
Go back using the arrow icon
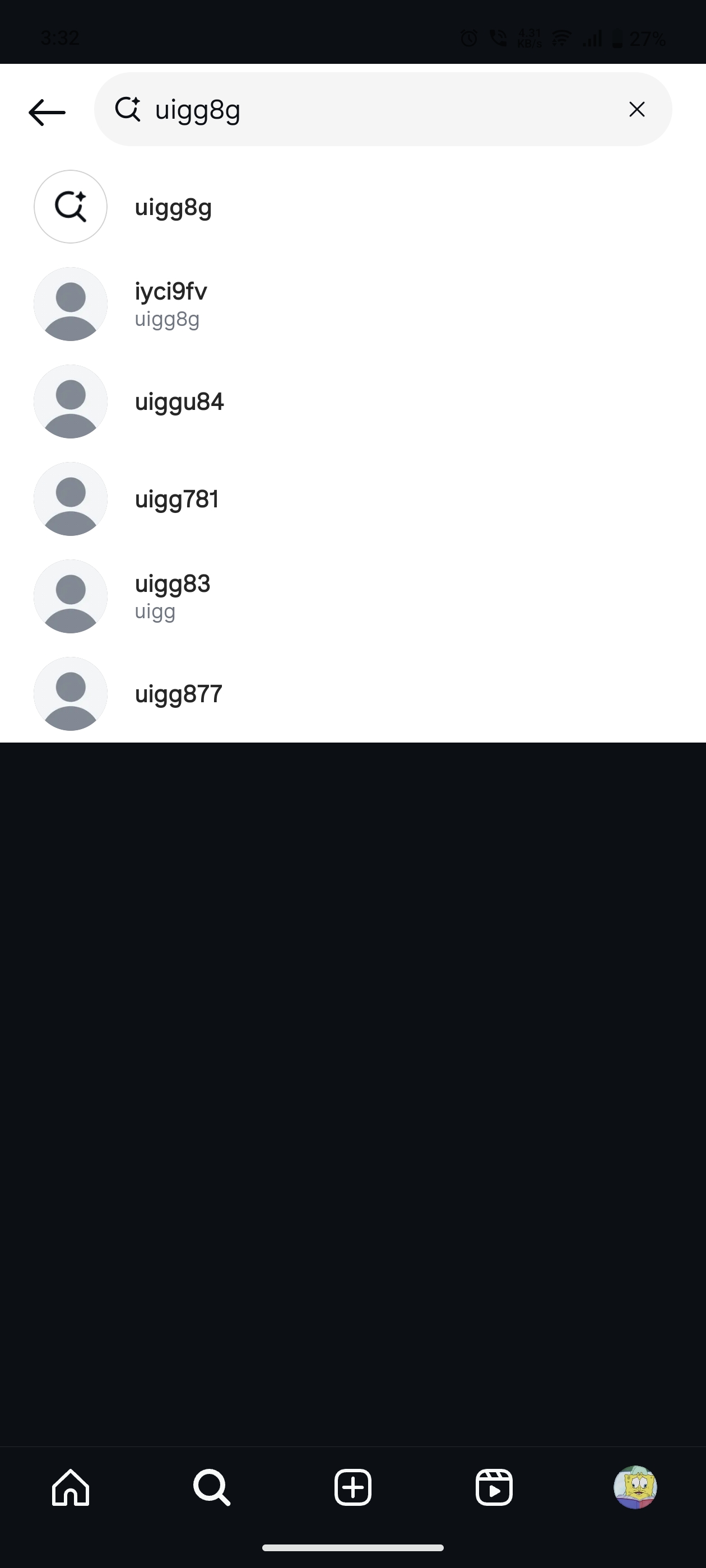pos(47,112)
